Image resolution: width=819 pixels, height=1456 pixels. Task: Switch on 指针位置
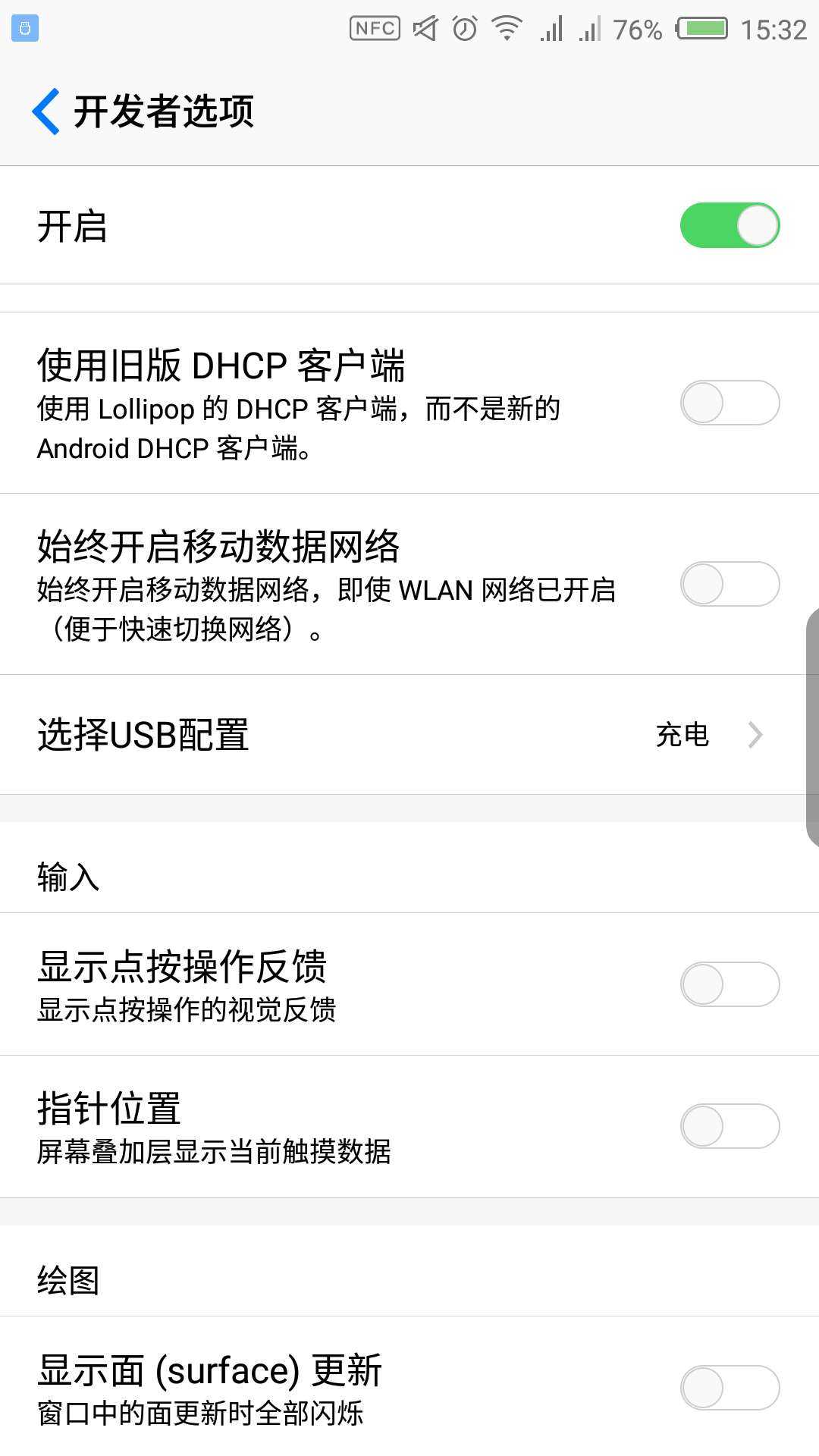point(730,1126)
